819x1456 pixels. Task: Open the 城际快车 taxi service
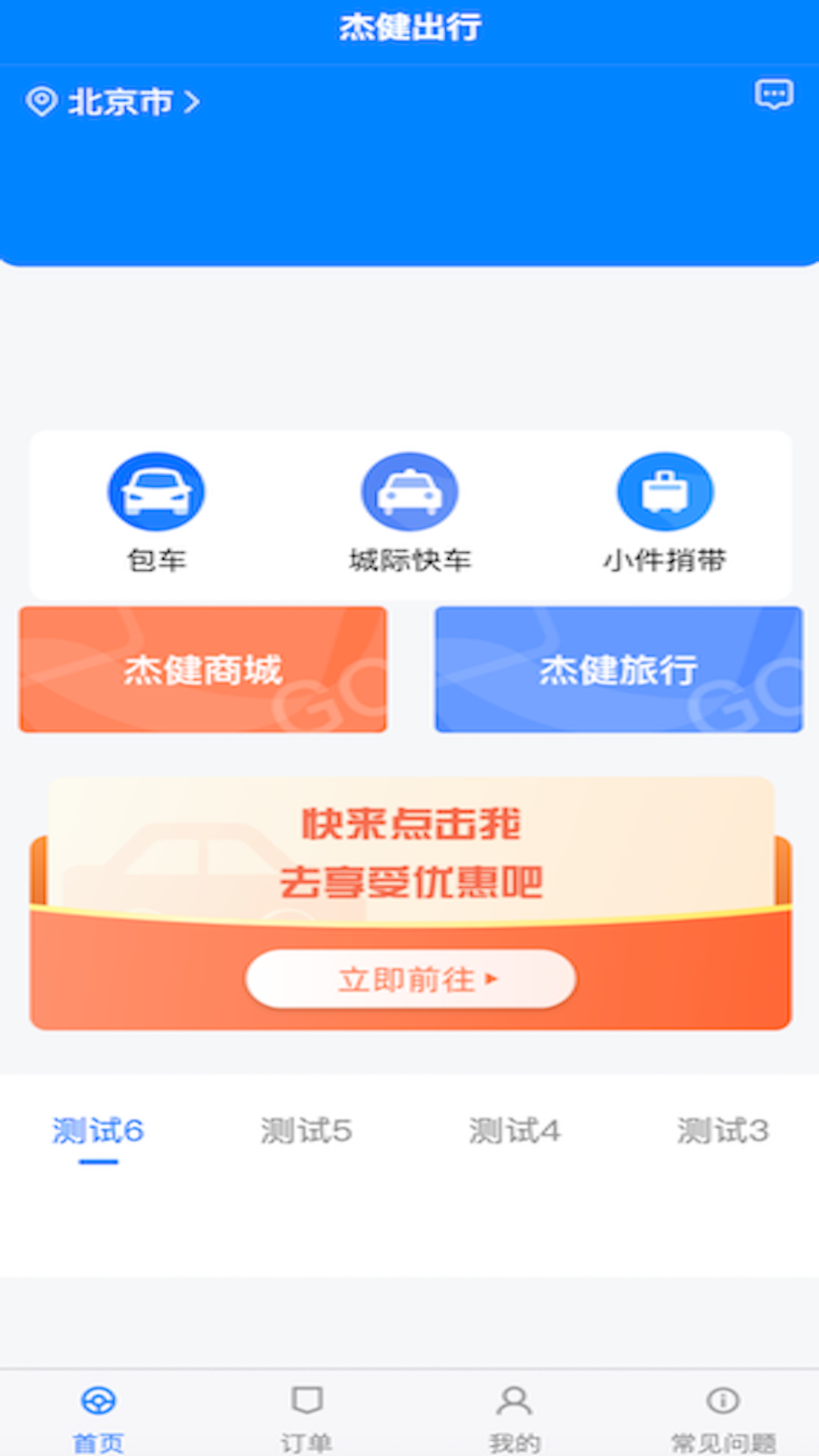[x=409, y=491]
